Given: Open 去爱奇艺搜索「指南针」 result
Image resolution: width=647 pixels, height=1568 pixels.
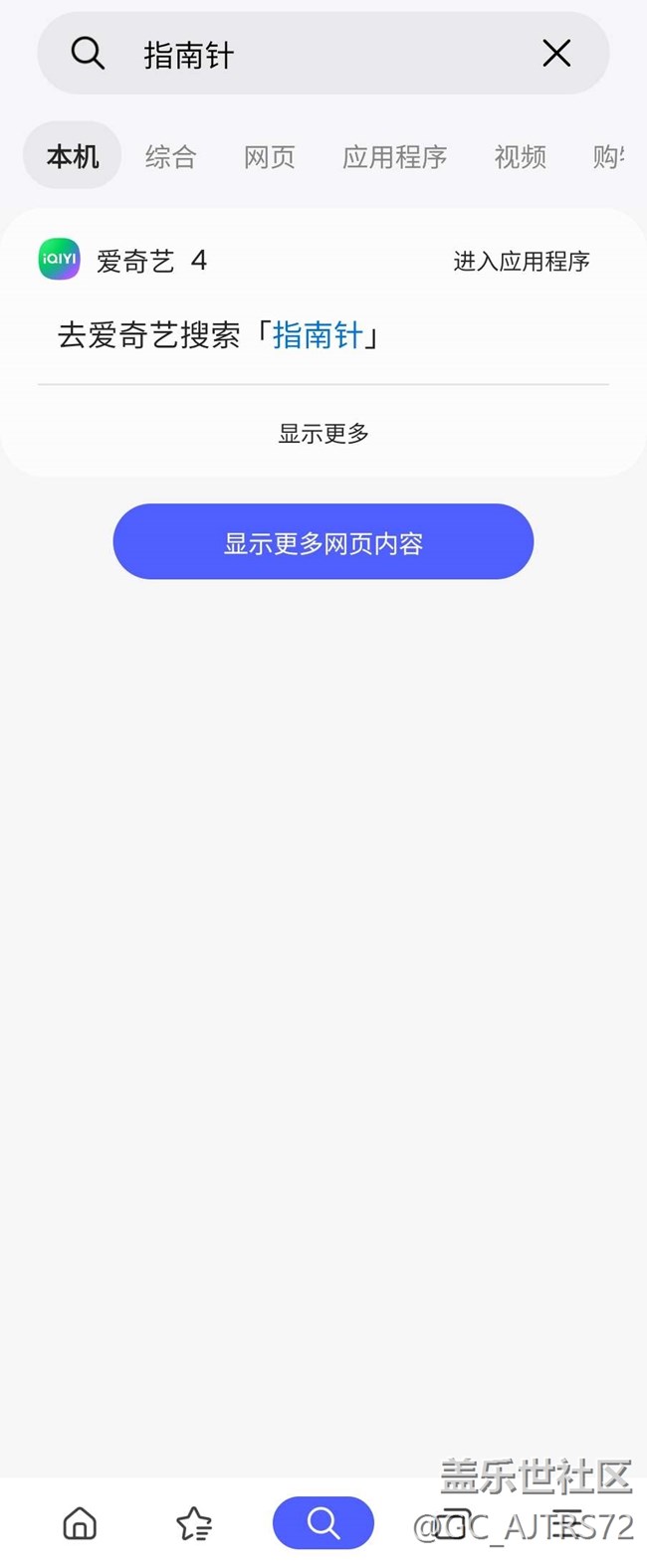Looking at the screenshot, I should (221, 336).
